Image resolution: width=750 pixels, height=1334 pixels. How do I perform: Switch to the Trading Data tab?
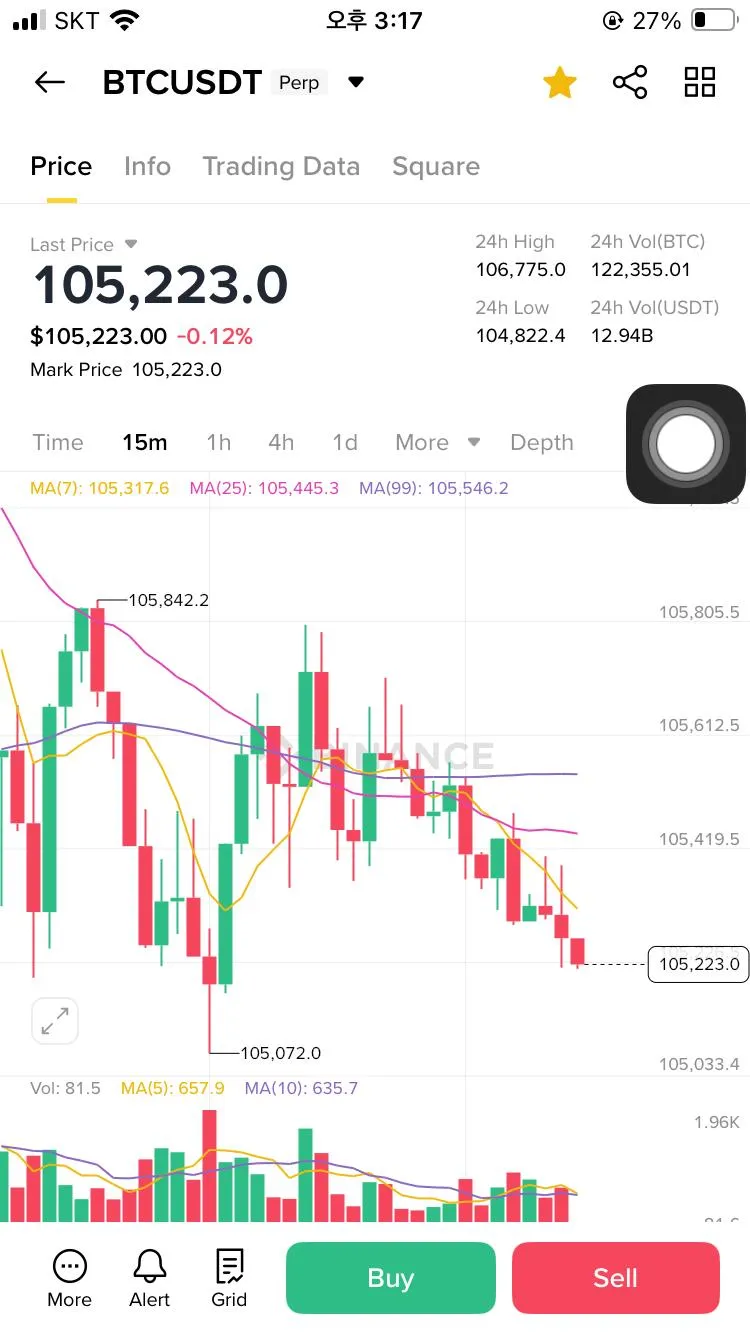[x=281, y=166]
